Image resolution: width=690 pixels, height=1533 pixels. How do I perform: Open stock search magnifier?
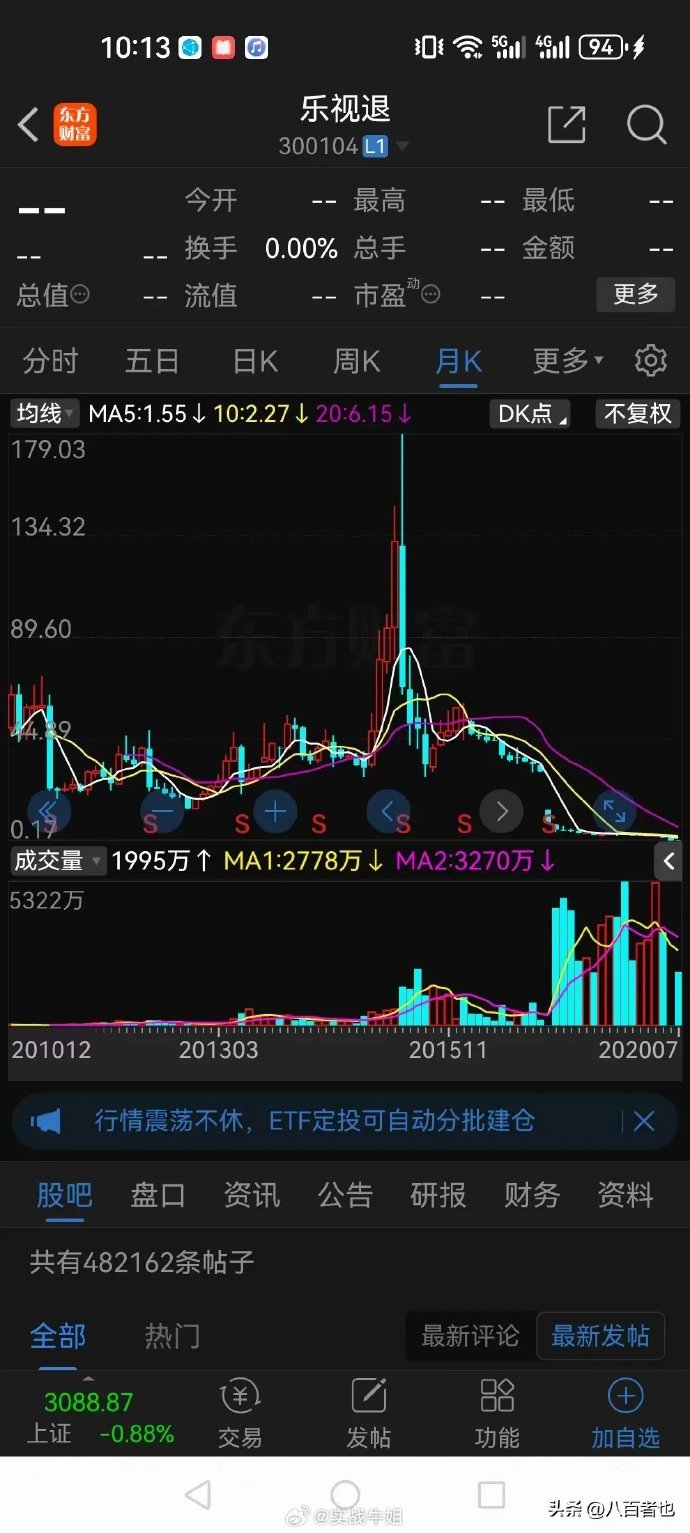pyautogui.click(x=646, y=125)
